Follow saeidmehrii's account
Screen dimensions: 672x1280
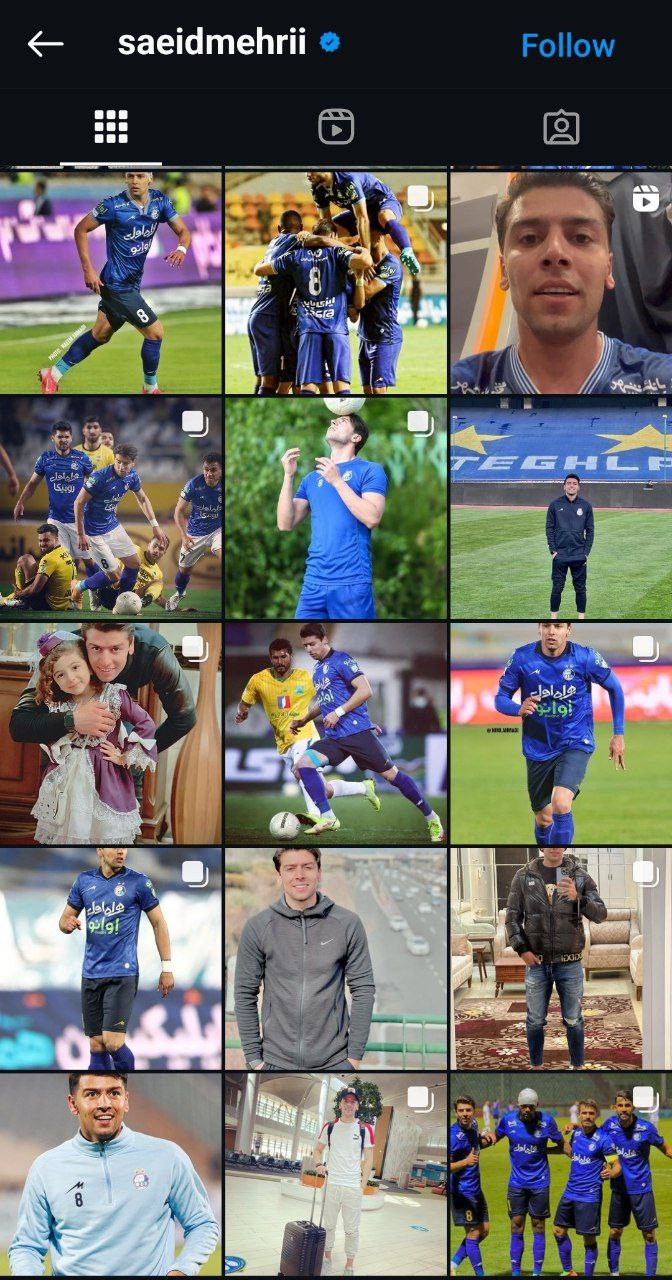[567, 45]
